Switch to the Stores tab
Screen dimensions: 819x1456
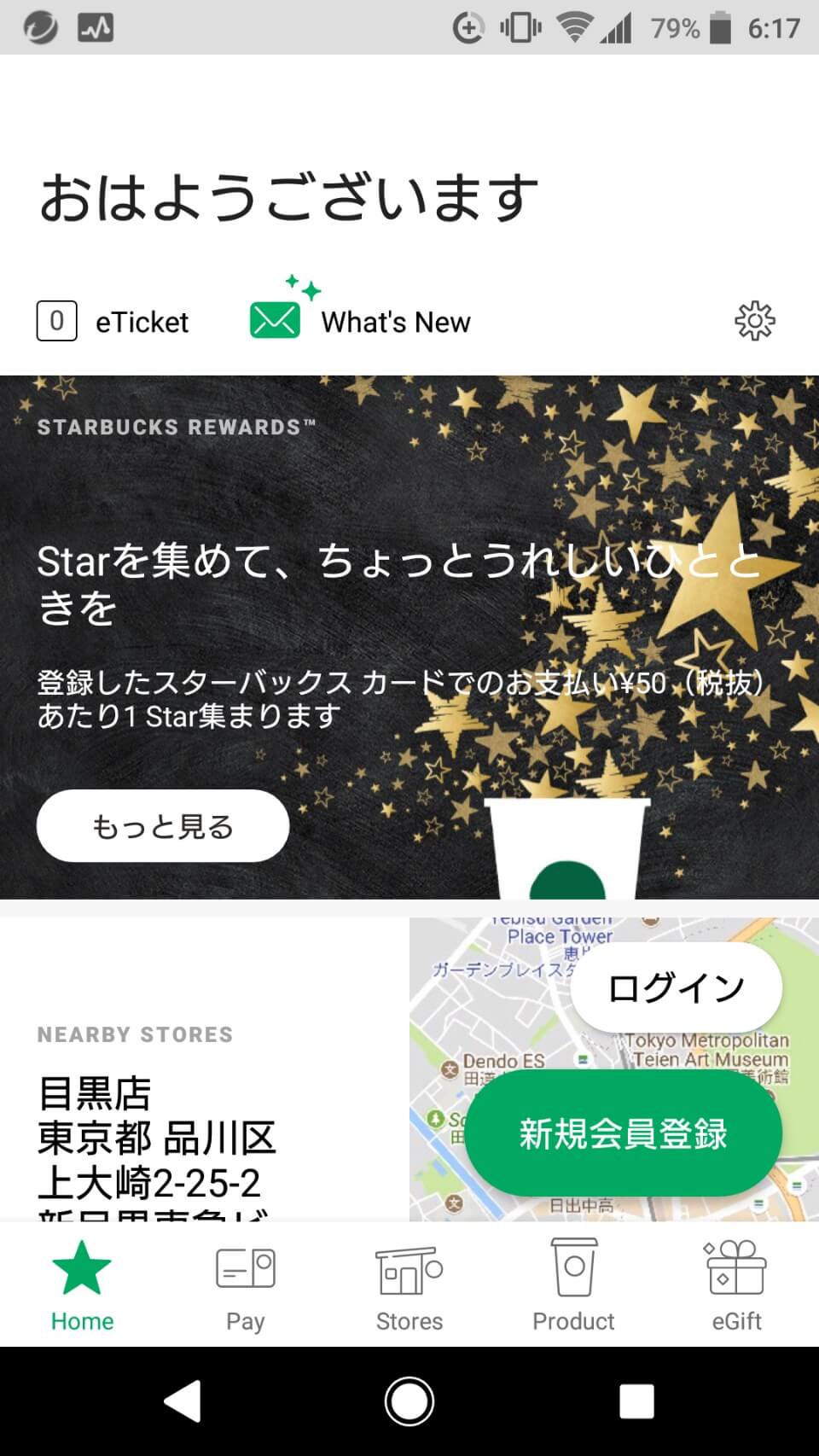click(x=409, y=1284)
